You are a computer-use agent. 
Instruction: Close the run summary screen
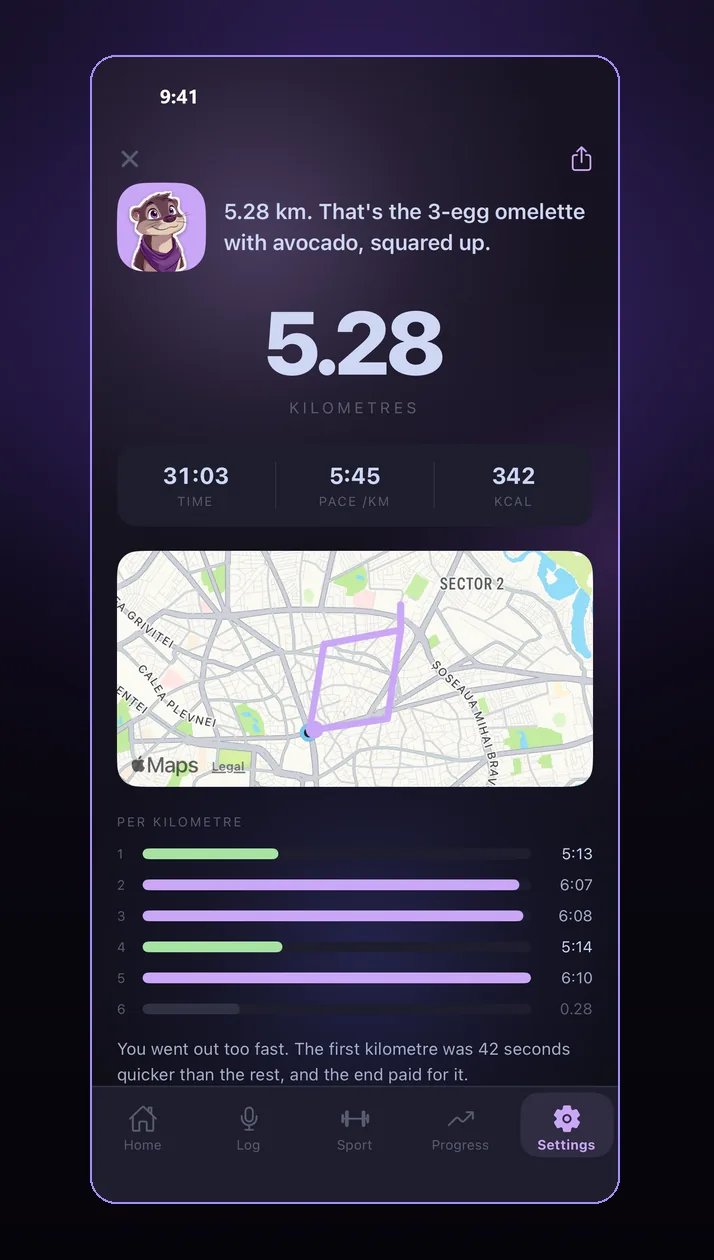point(130,159)
